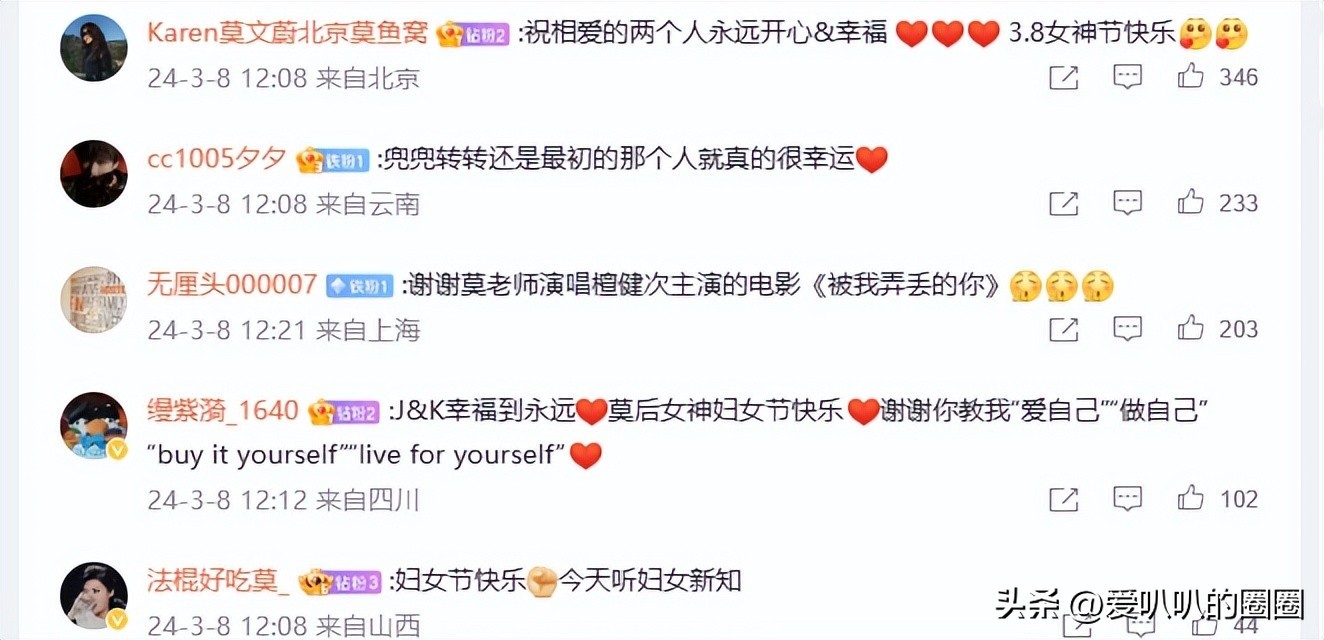Comment on 缦紫漪_1640's reply

pyautogui.click(x=1127, y=497)
